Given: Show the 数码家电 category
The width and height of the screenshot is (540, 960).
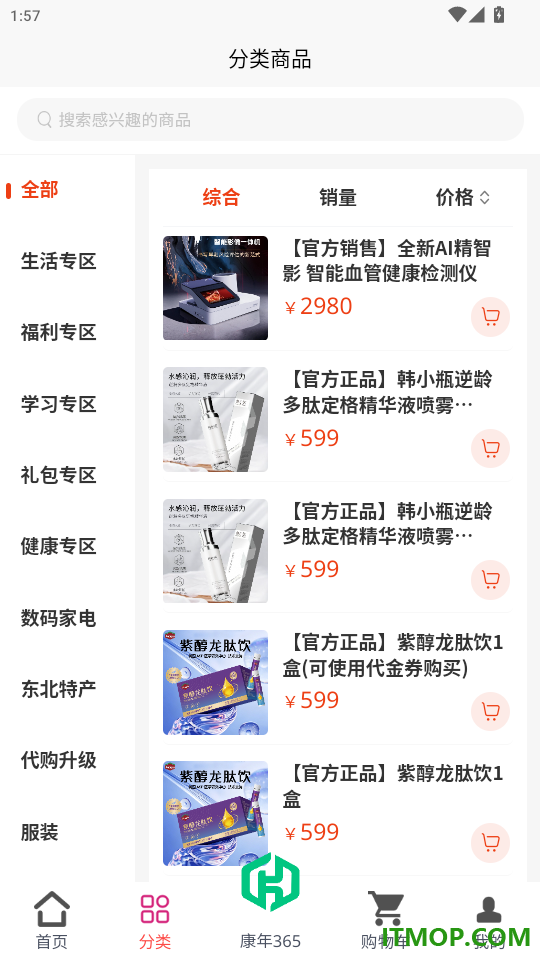Looking at the screenshot, I should [x=59, y=618].
